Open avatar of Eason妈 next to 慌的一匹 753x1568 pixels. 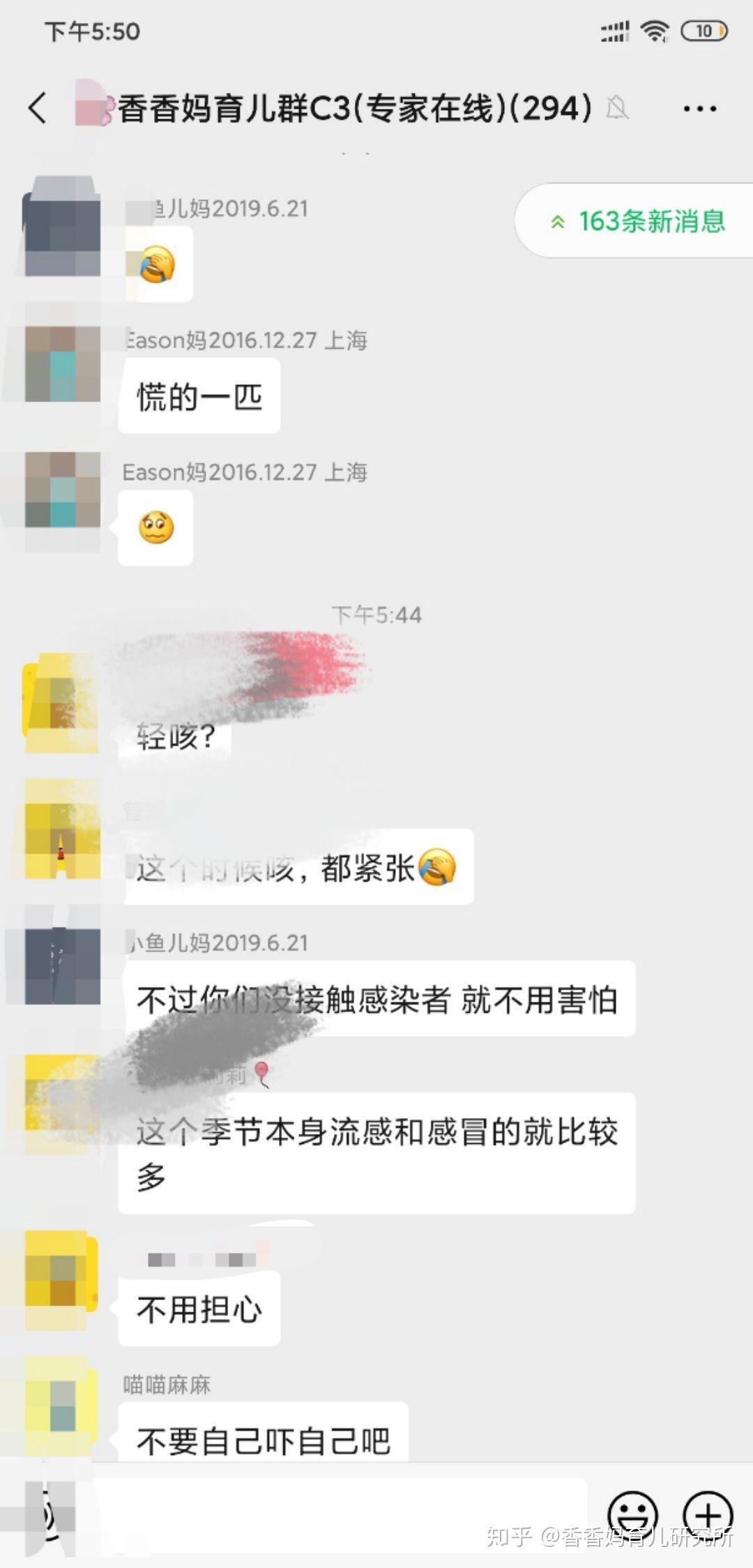pos(63,364)
